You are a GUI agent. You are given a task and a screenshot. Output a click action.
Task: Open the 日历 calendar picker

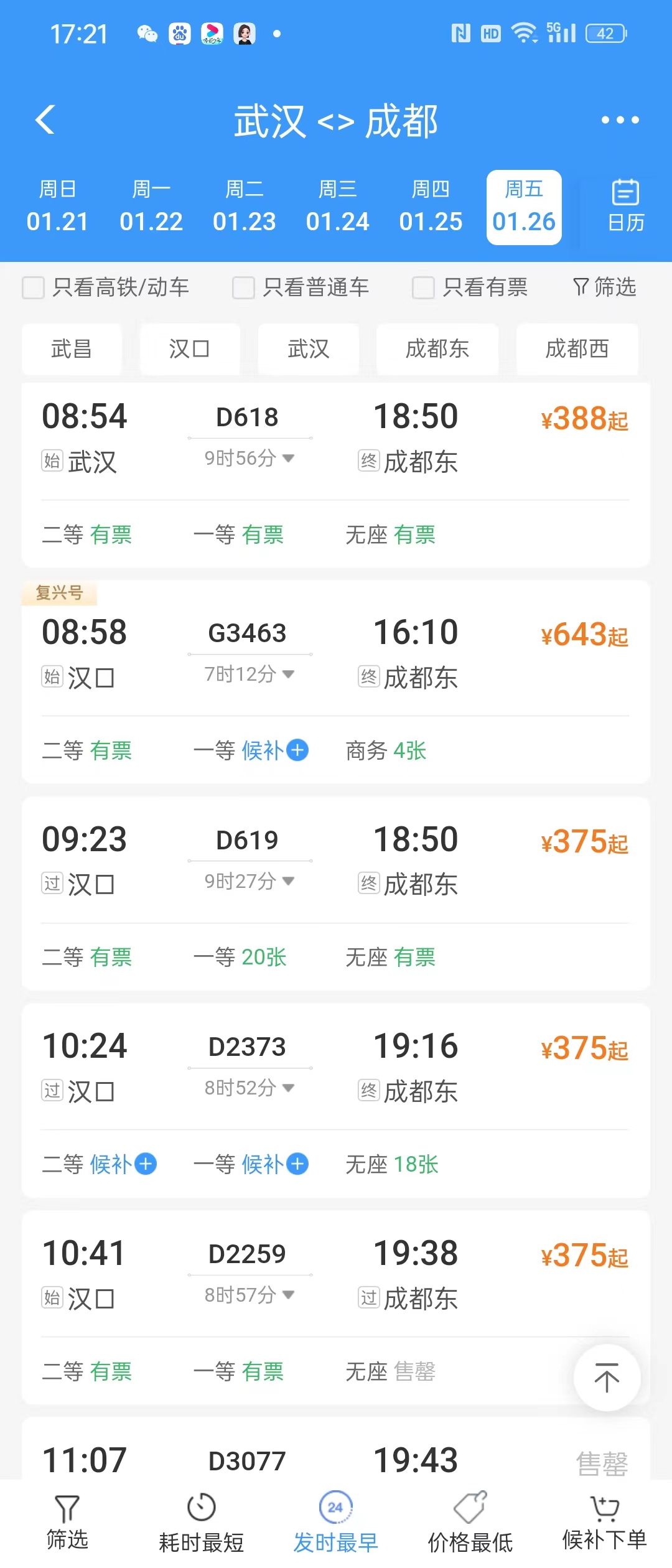tap(625, 207)
